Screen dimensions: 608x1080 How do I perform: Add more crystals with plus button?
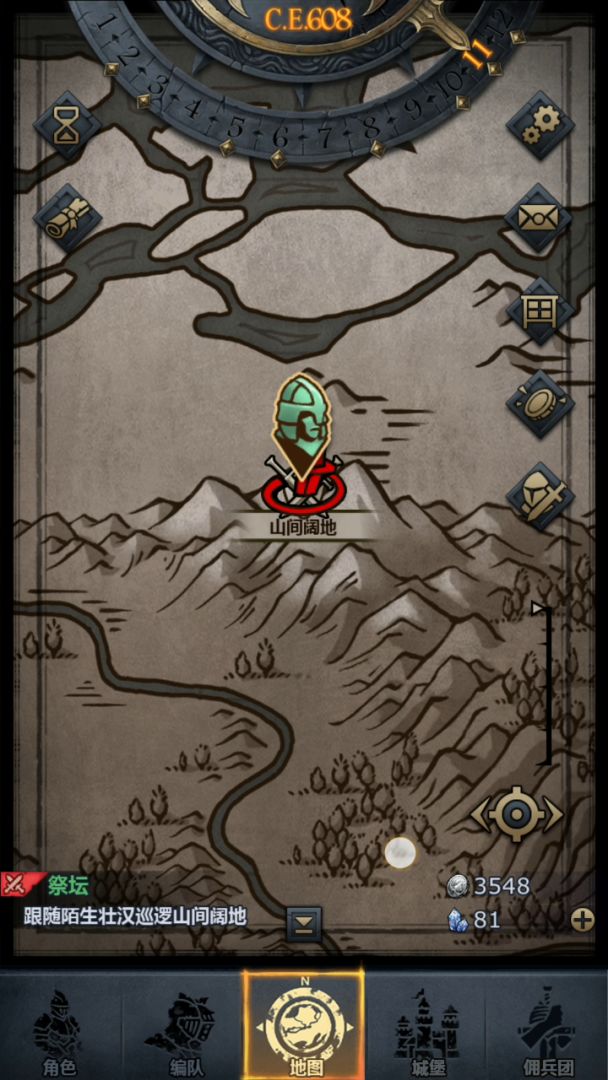point(582,919)
